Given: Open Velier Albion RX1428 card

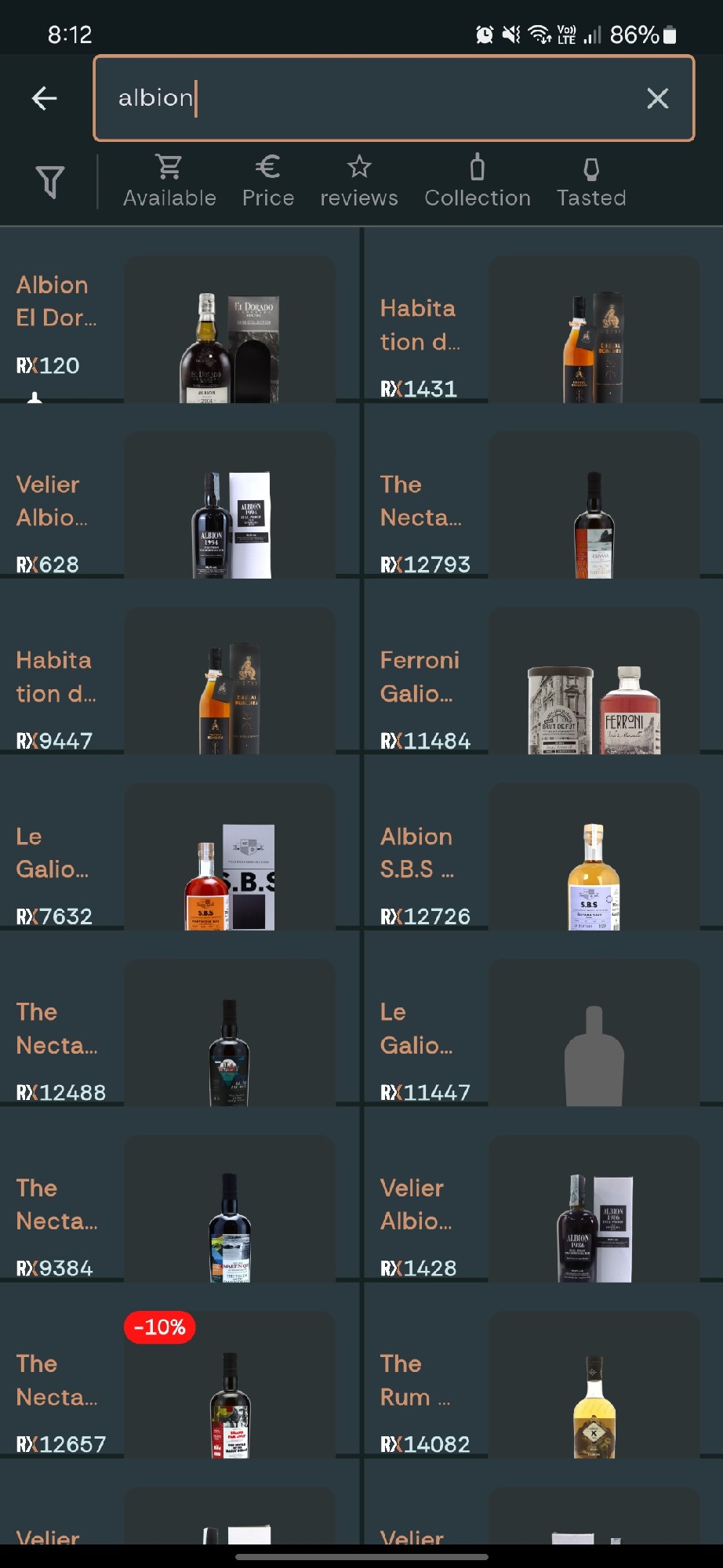Looking at the screenshot, I should [x=543, y=1208].
